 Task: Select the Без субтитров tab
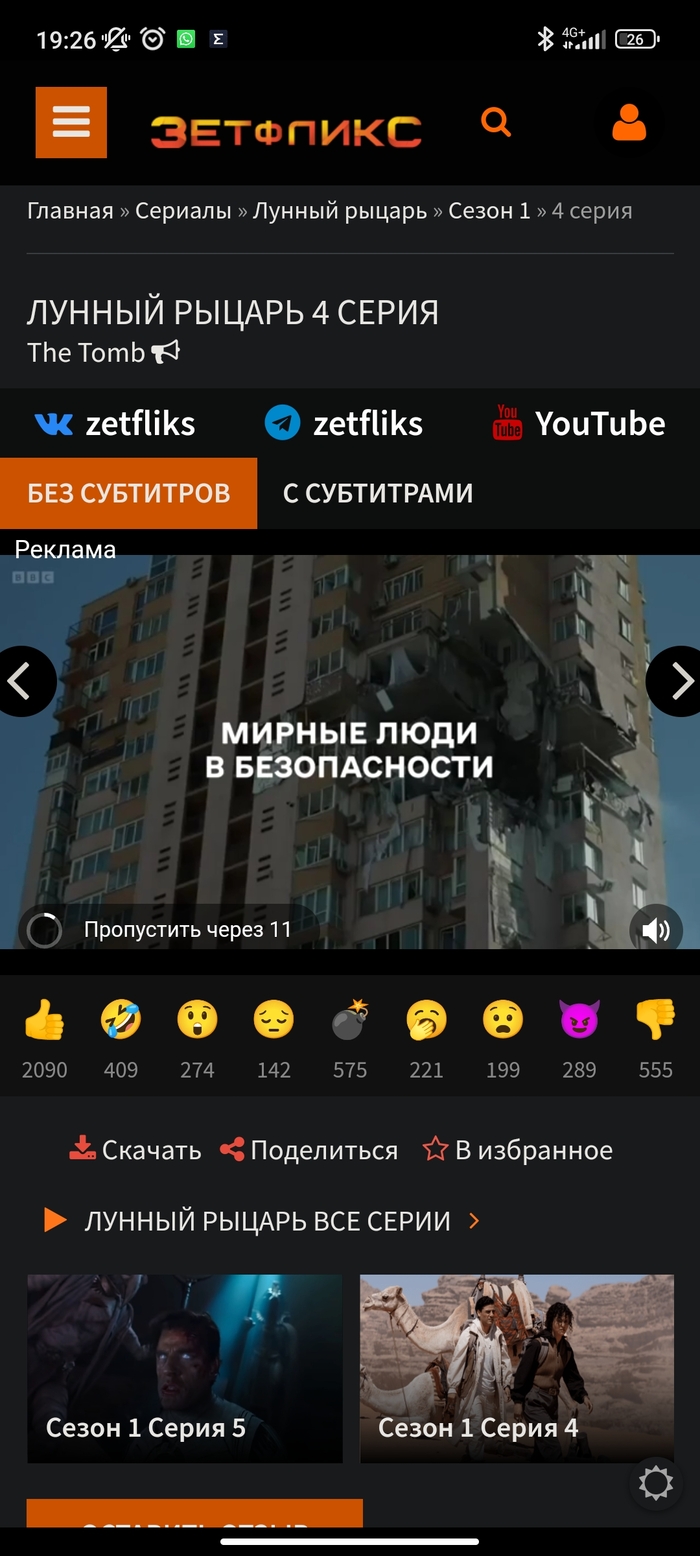click(128, 493)
